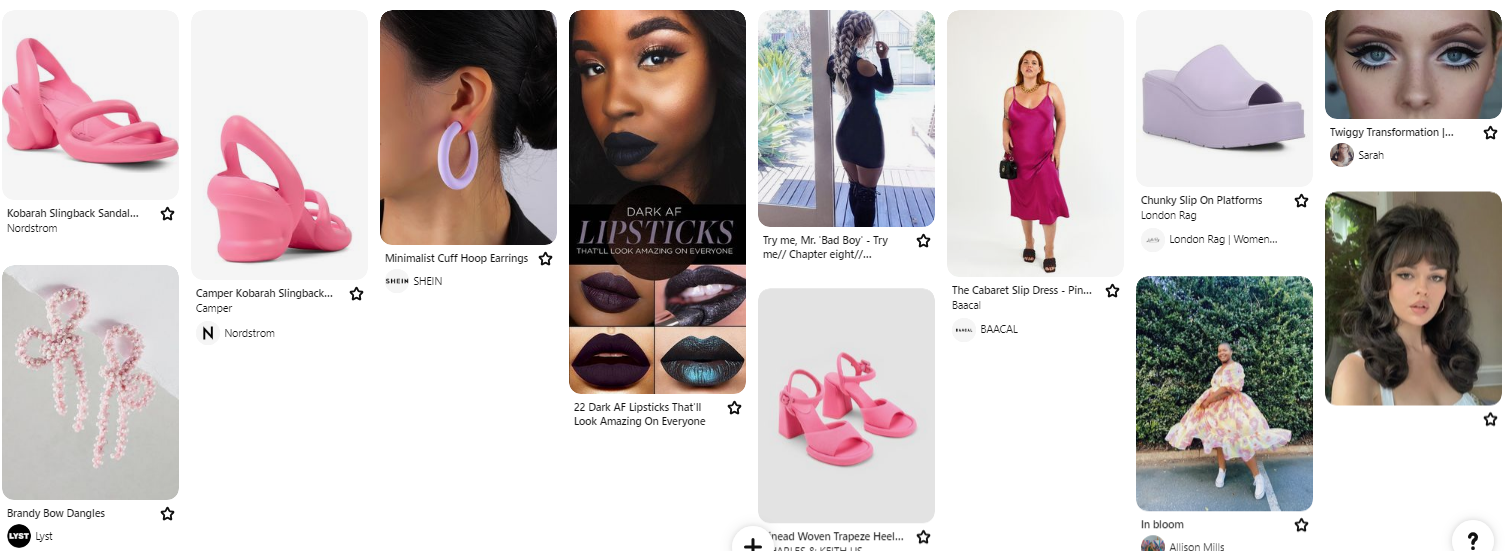
Task: Open the Kobarah Slingback Sandal pin
Action: [x=90, y=105]
